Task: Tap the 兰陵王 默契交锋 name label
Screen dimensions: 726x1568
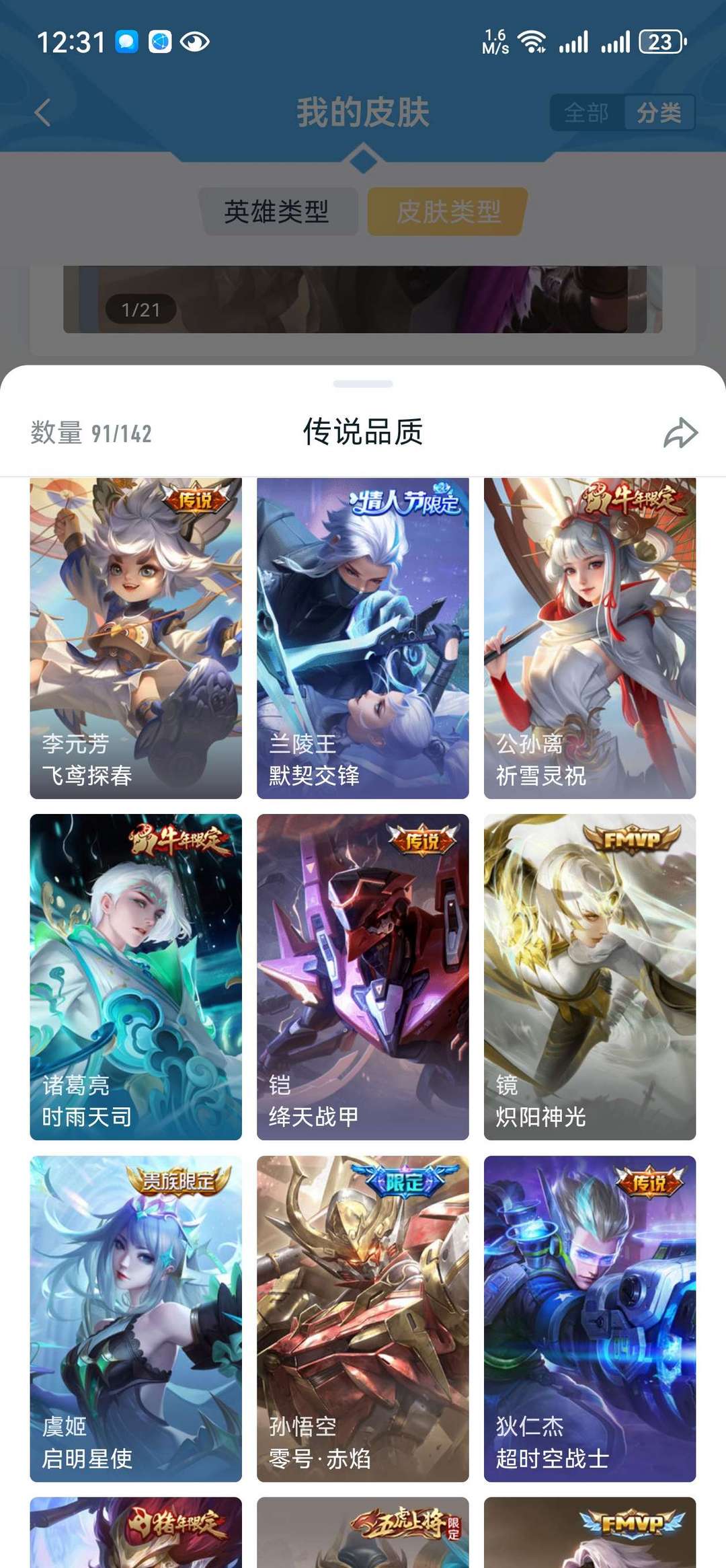Action: [x=311, y=763]
